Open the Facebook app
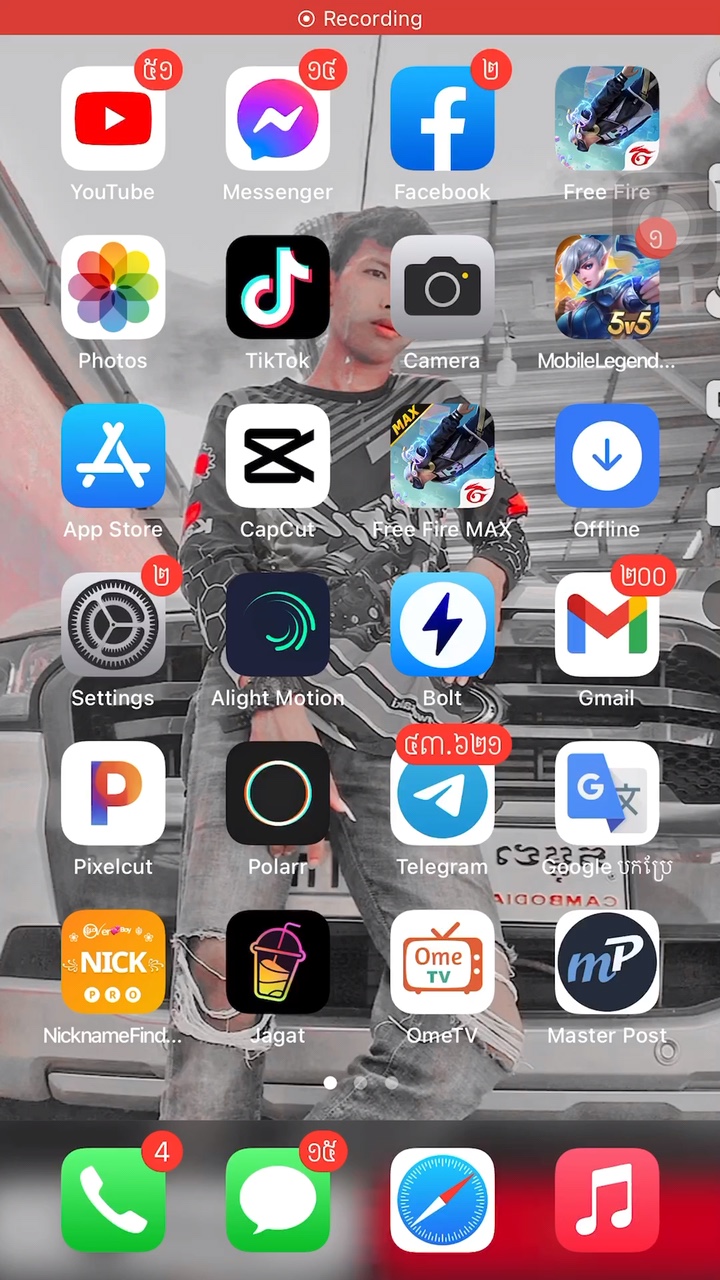Viewport: 720px width, 1280px height. 442,119
